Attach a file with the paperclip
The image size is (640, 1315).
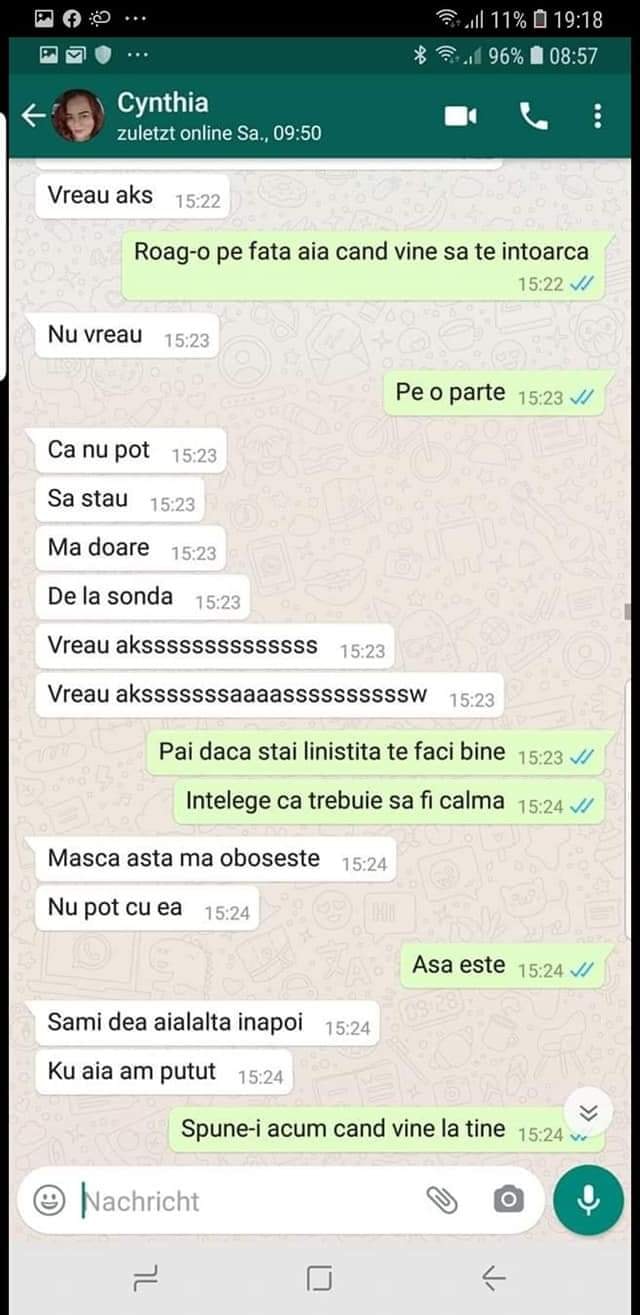pos(442,1200)
